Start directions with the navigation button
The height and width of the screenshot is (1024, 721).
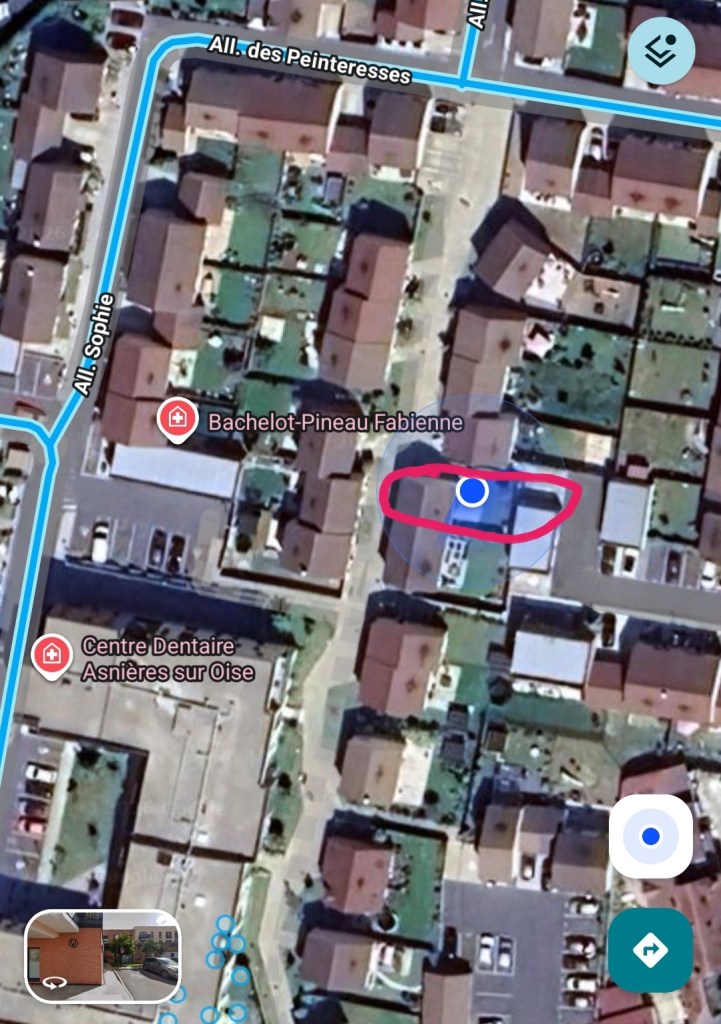650,950
